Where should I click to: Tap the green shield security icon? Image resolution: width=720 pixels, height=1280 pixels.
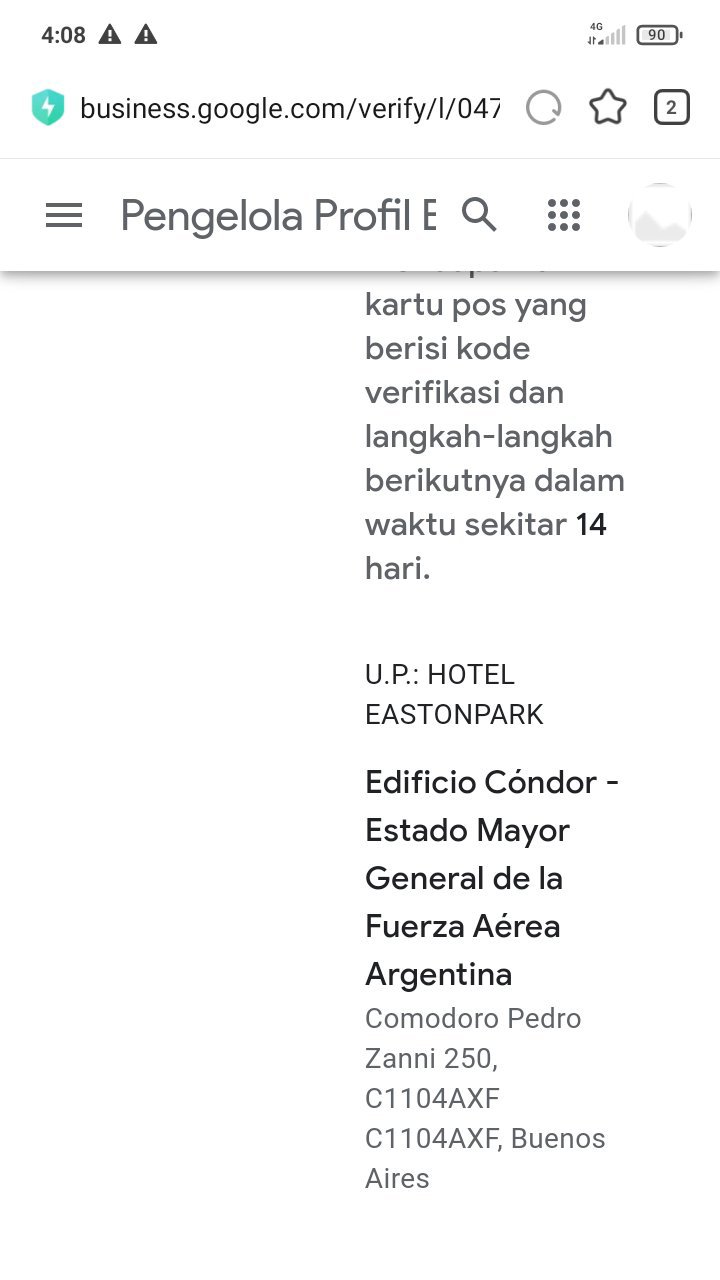(x=48, y=108)
